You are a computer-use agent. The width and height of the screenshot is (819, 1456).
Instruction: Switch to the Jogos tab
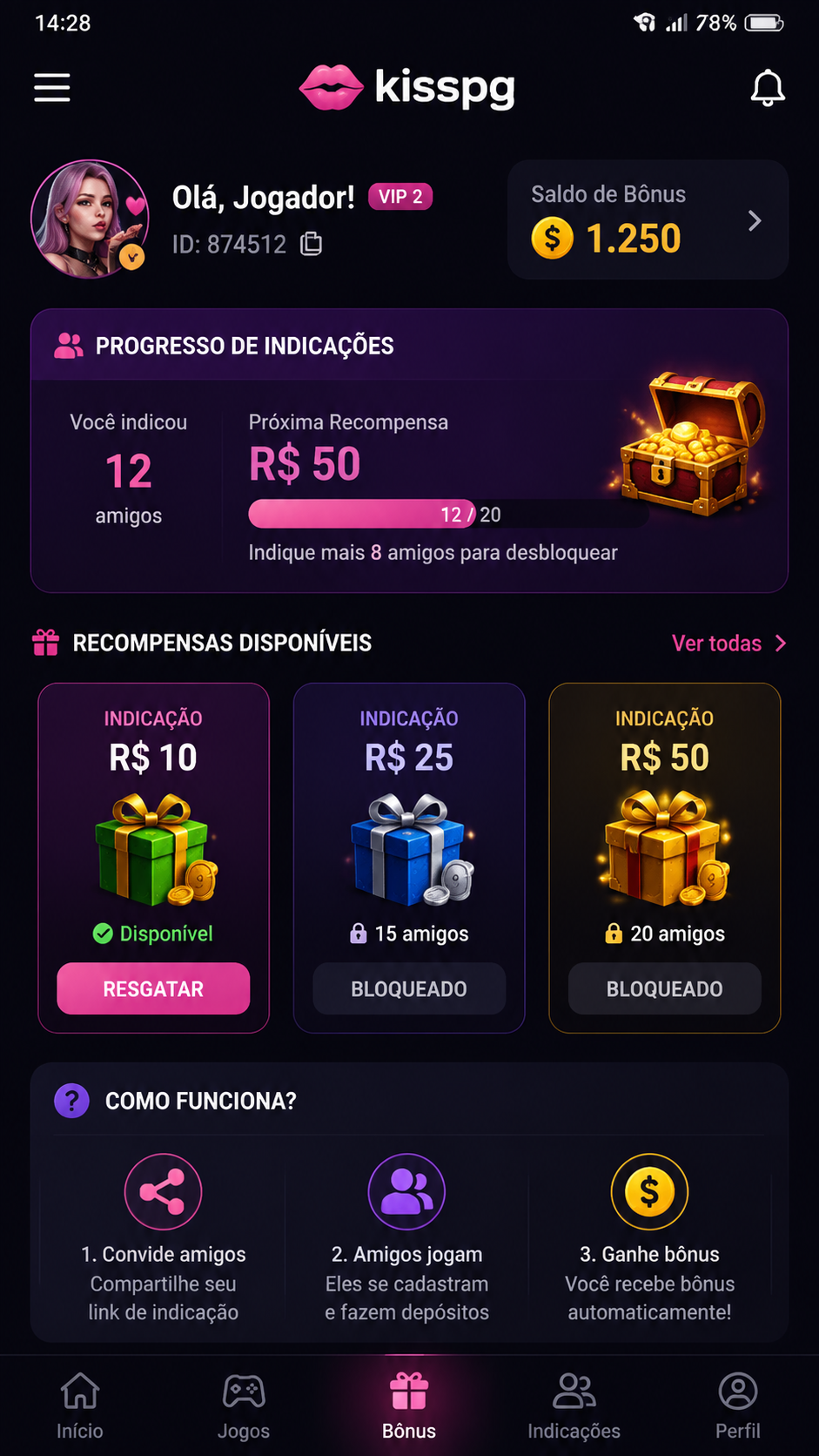[244, 1405]
